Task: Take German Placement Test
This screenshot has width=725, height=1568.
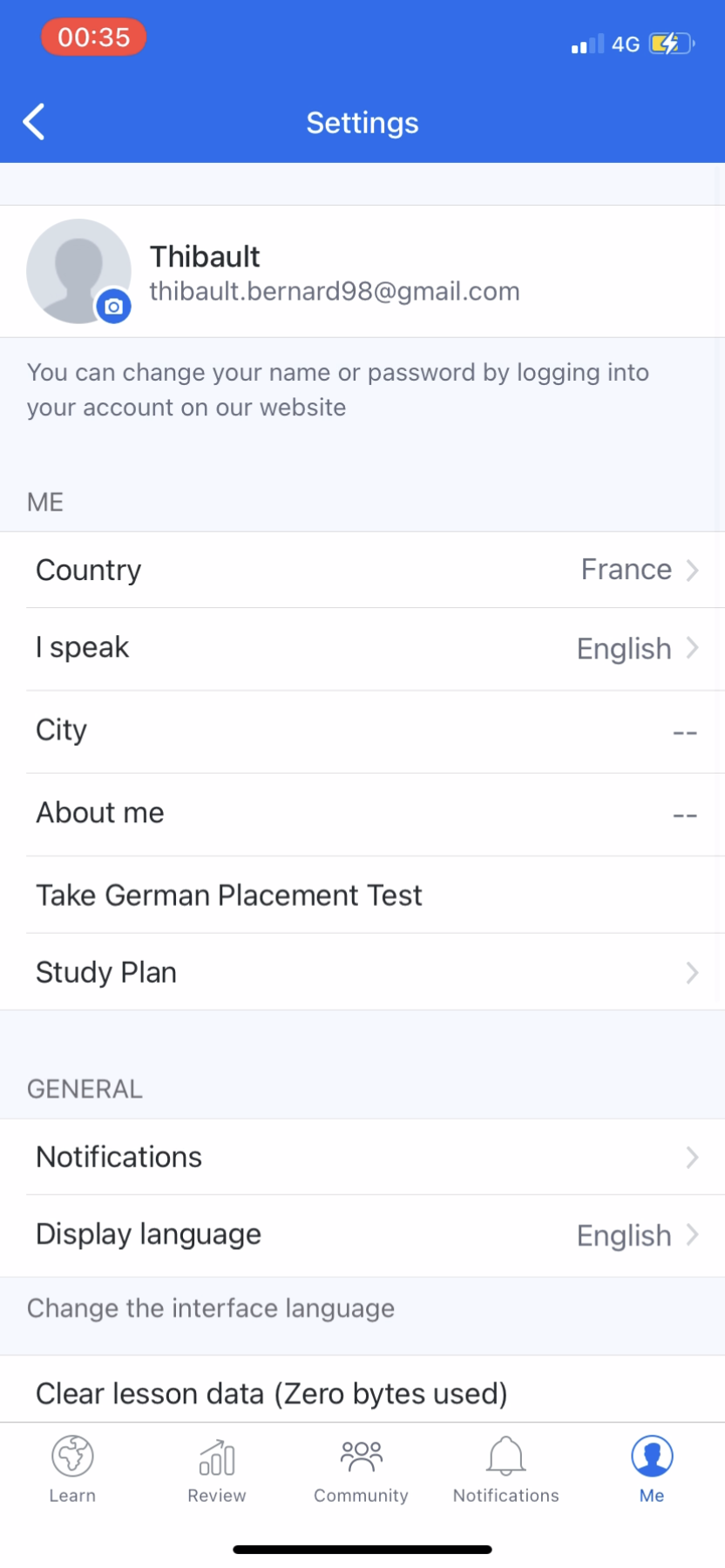Action: pos(362,896)
